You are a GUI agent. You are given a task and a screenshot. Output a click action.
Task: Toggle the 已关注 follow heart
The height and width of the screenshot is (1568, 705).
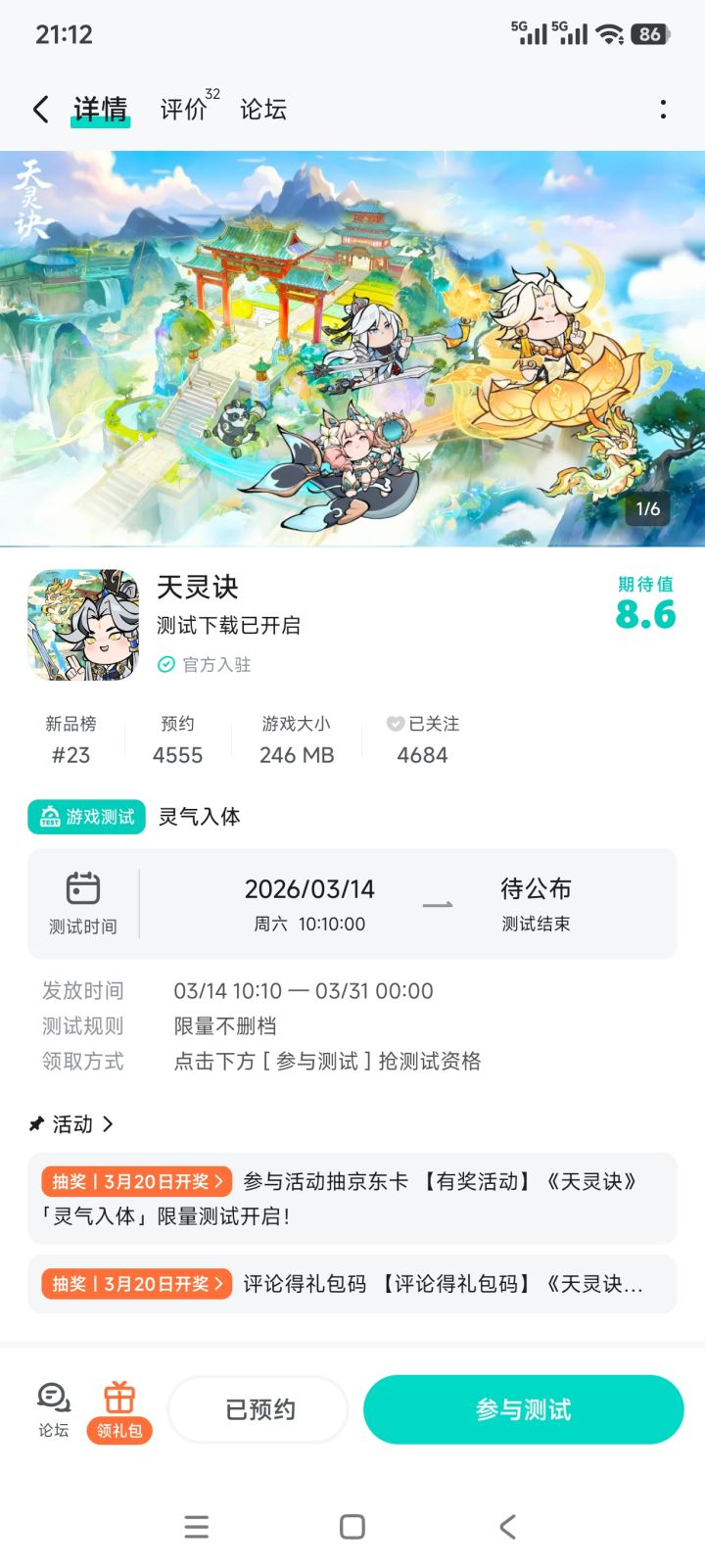395,725
